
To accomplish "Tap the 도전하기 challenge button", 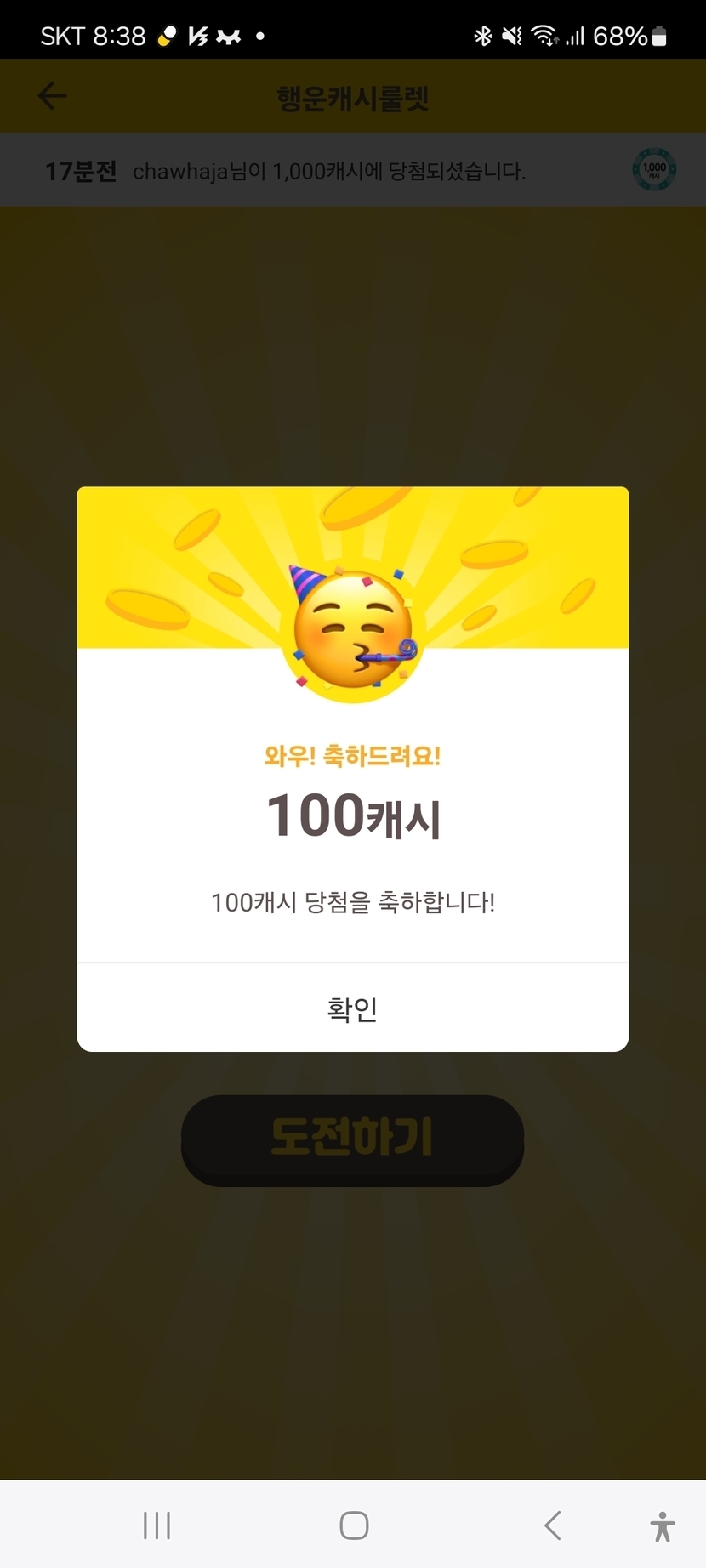I will pyautogui.click(x=352, y=1138).
